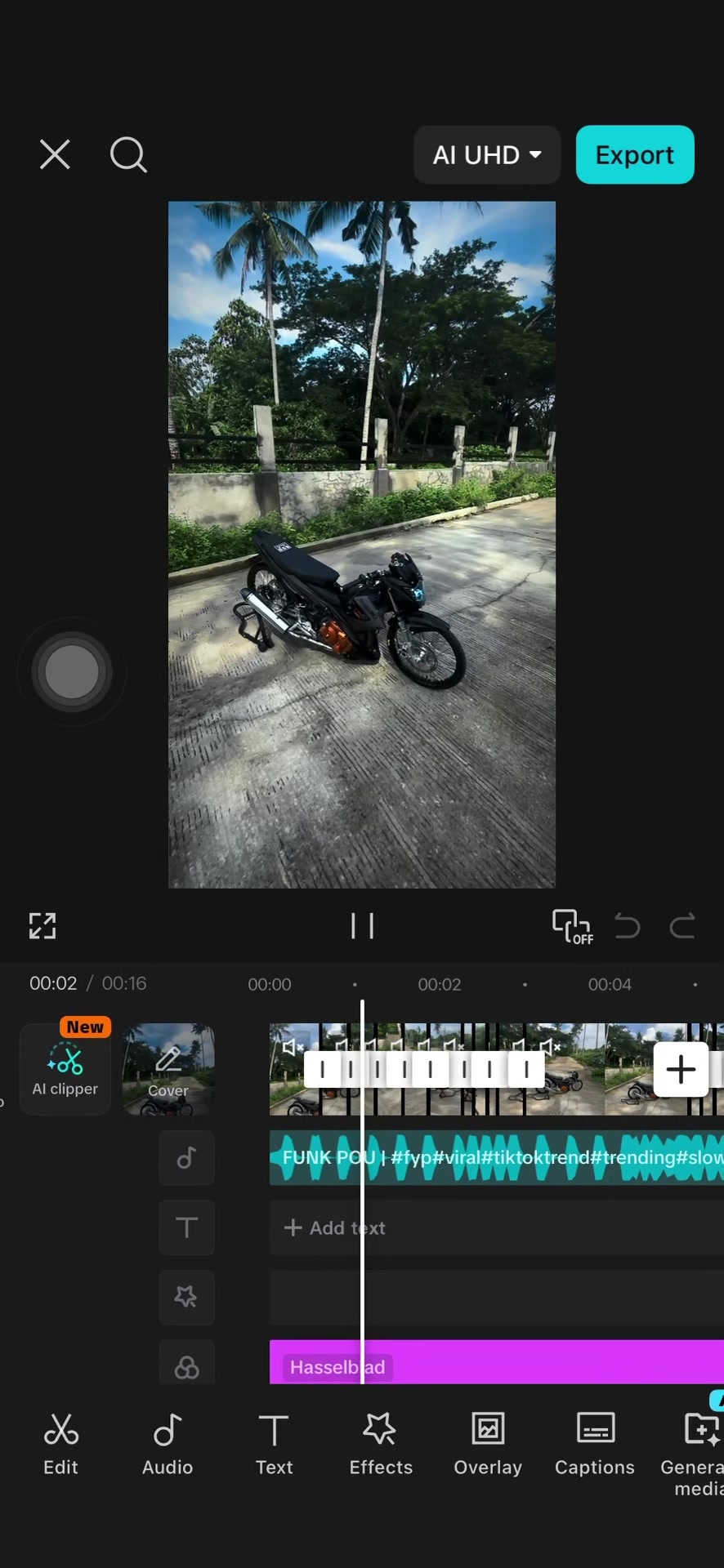The width and height of the screenshot is (724, 1568).
Task: Close the editing project
Action: tap(55, 154)
